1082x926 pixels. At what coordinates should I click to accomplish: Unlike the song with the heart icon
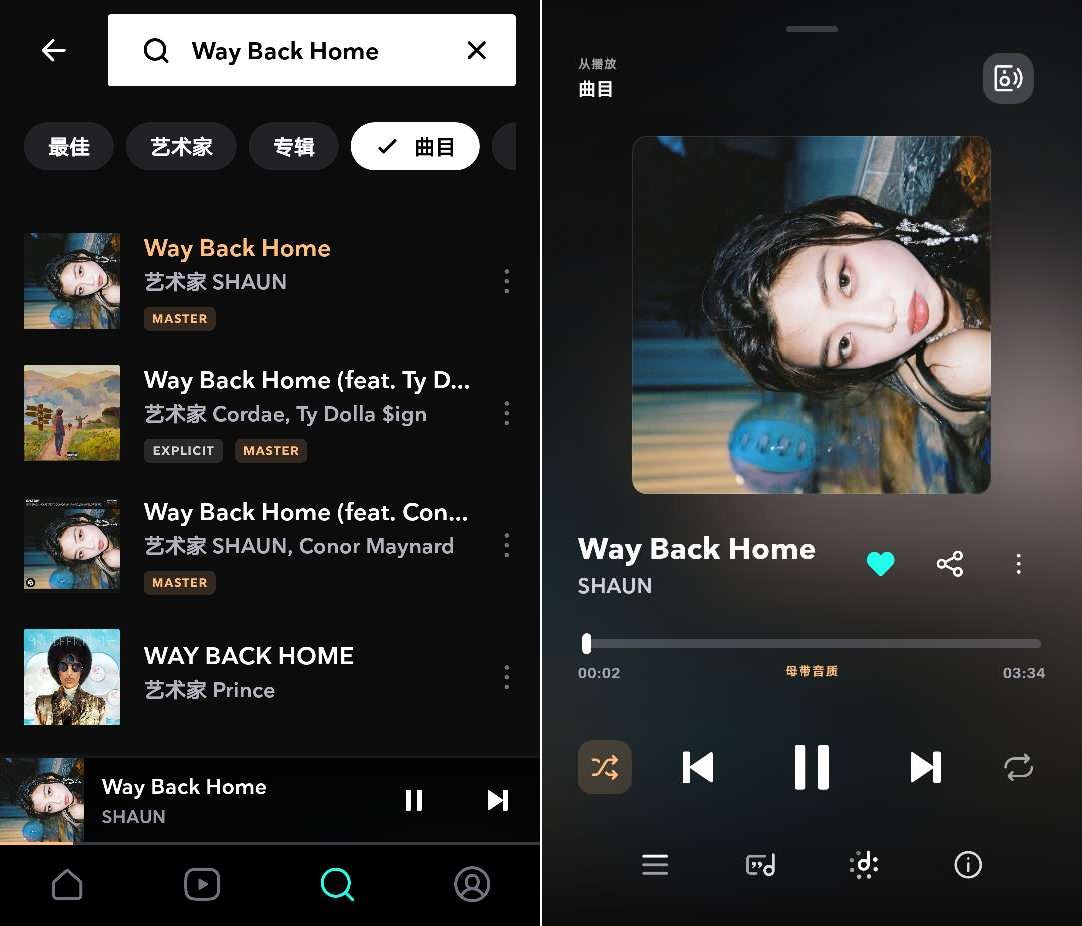(880, 564)
